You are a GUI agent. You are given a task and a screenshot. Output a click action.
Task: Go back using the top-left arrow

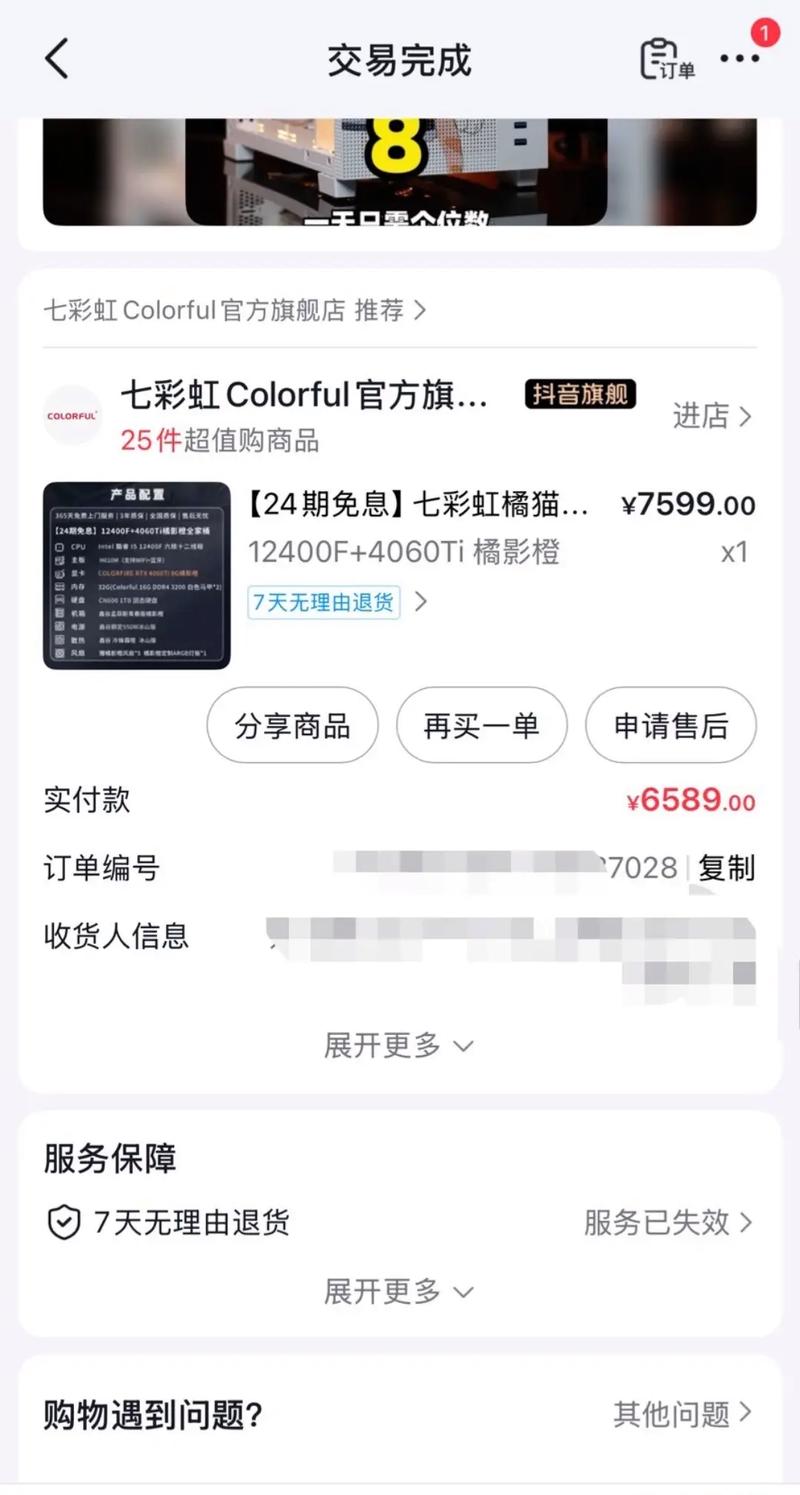coord(57,60)
